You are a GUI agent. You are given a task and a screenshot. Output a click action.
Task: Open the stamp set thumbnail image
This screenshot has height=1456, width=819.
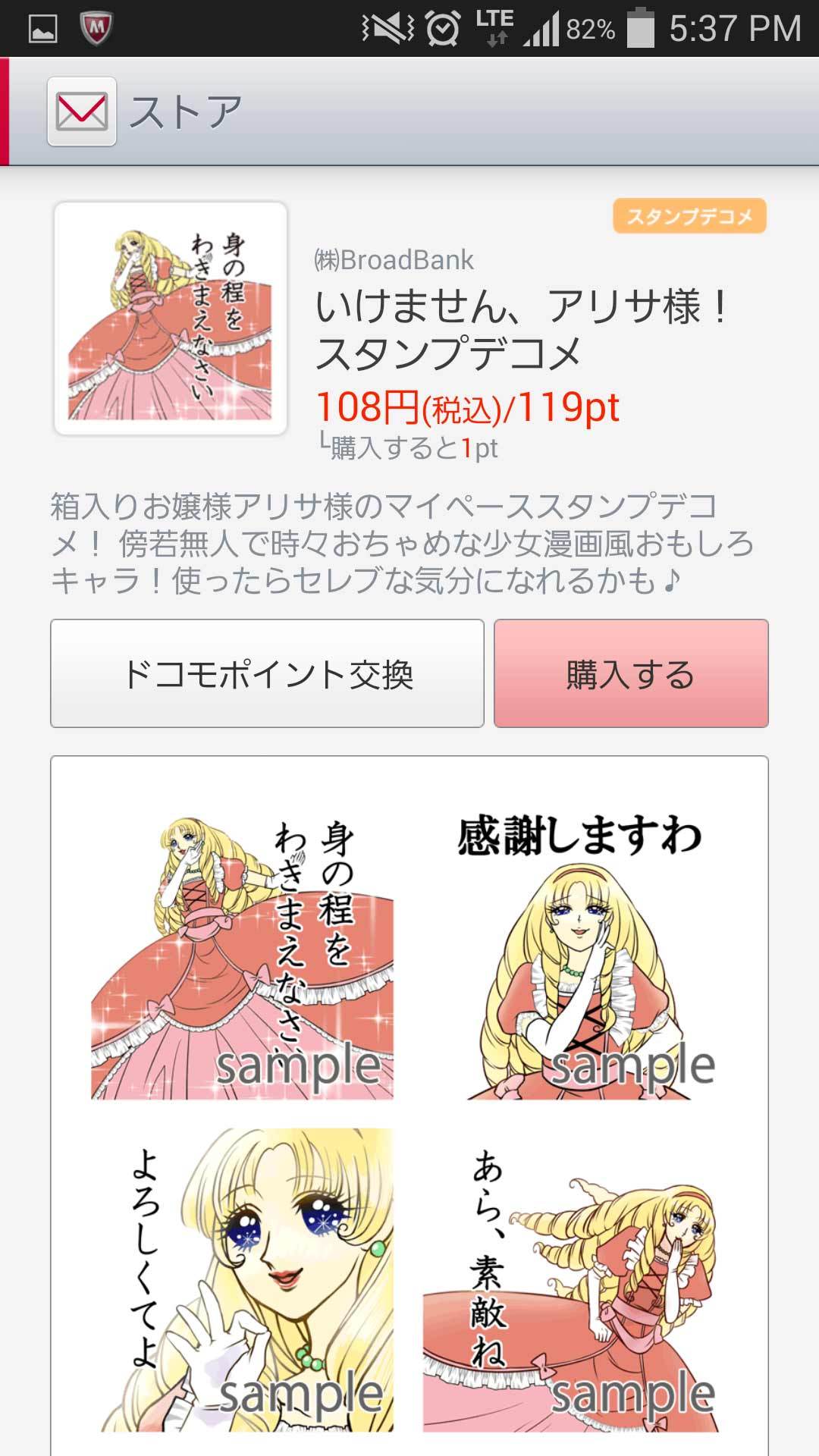[x=171, y=318]
